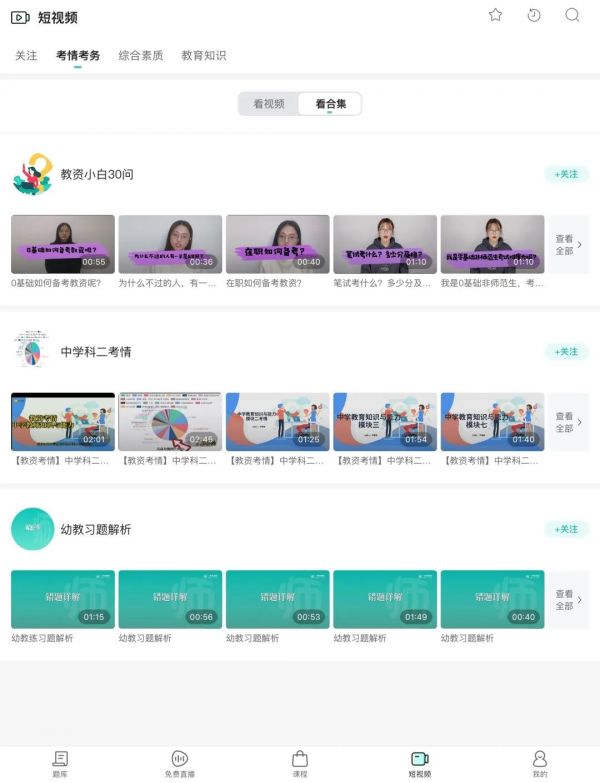Image resolution: width=600 pixels, height=783 pixels.
Task: Follow the 教资小白30问 collection
Action: 566,174
